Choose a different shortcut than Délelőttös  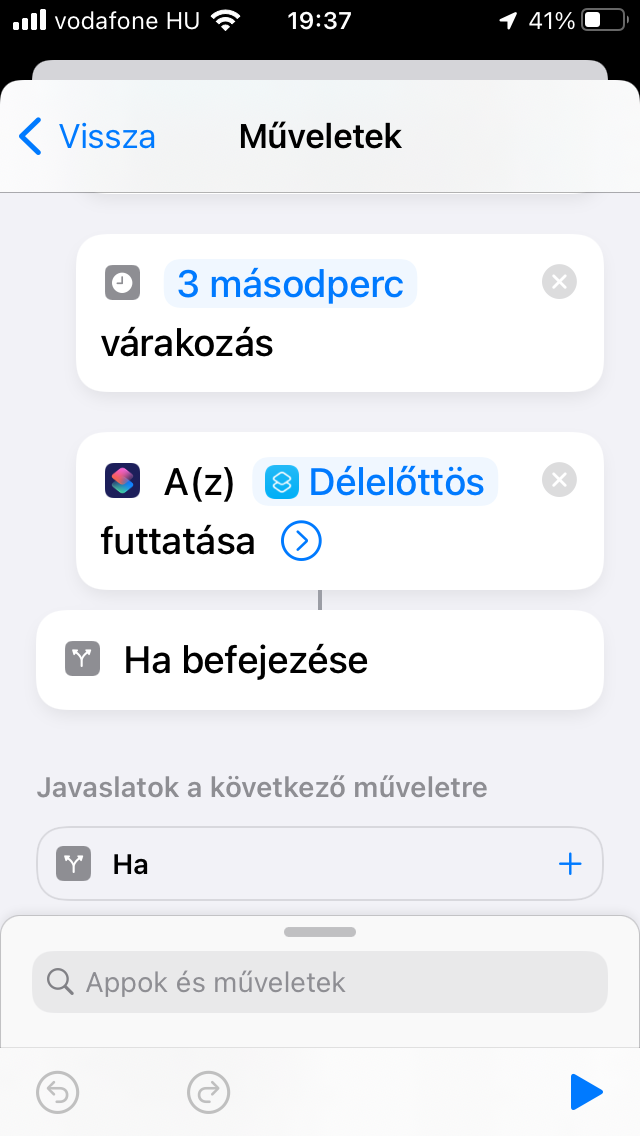(x=375, y=482)
